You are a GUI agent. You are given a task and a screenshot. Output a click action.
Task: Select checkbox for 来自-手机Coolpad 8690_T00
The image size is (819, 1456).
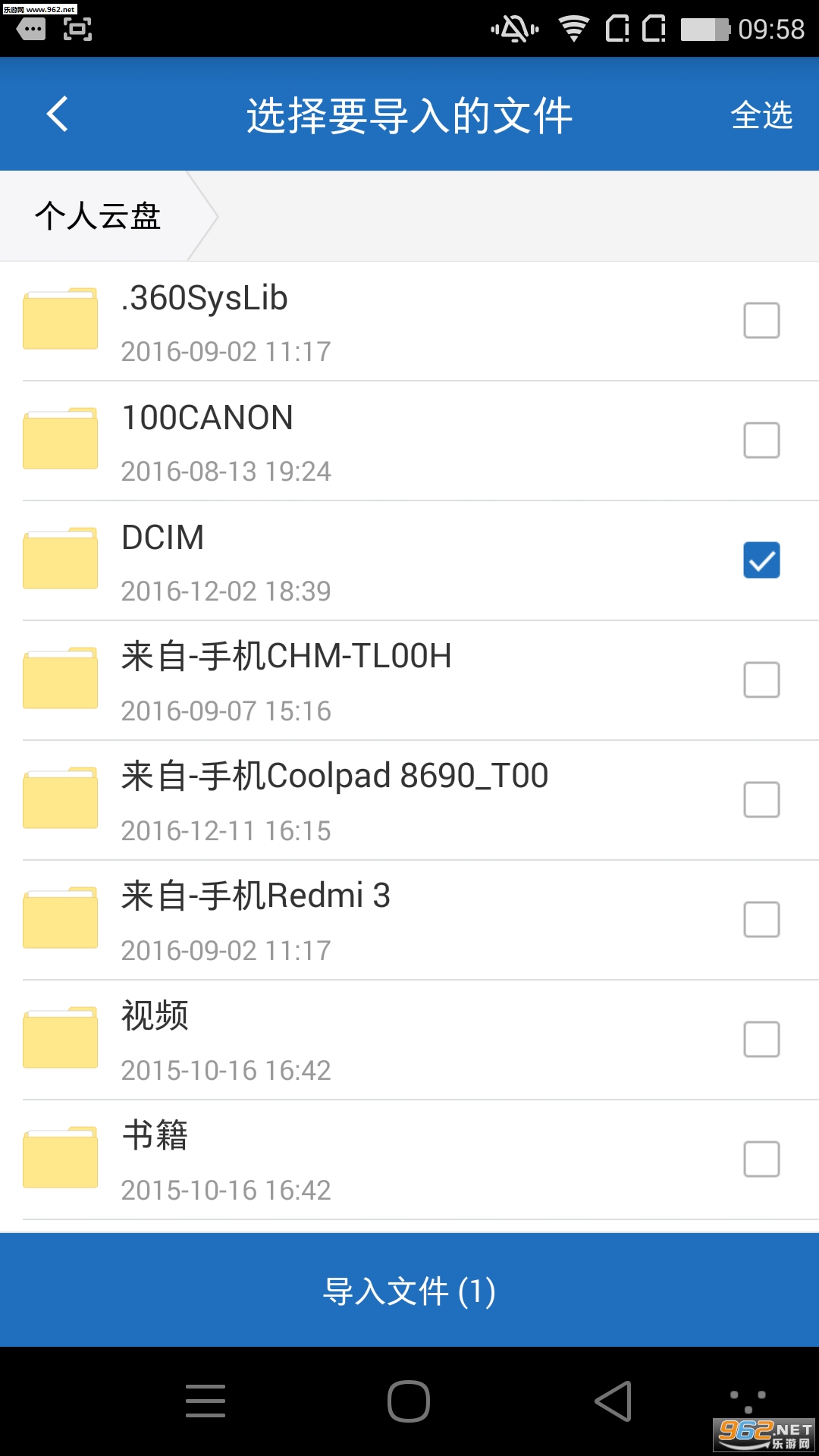(x=761, y=799)
